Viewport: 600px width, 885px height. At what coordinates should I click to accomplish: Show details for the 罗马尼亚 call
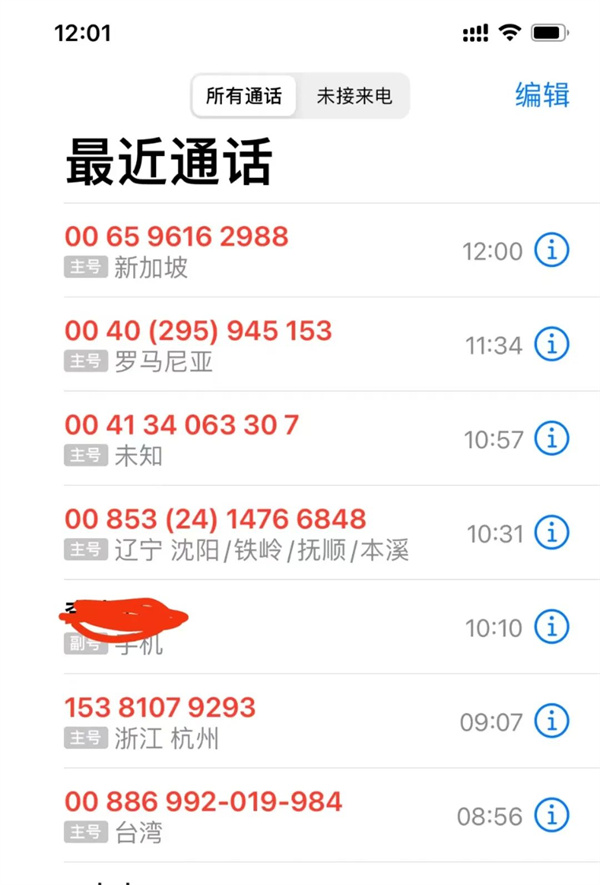click(x=551, y=345)
